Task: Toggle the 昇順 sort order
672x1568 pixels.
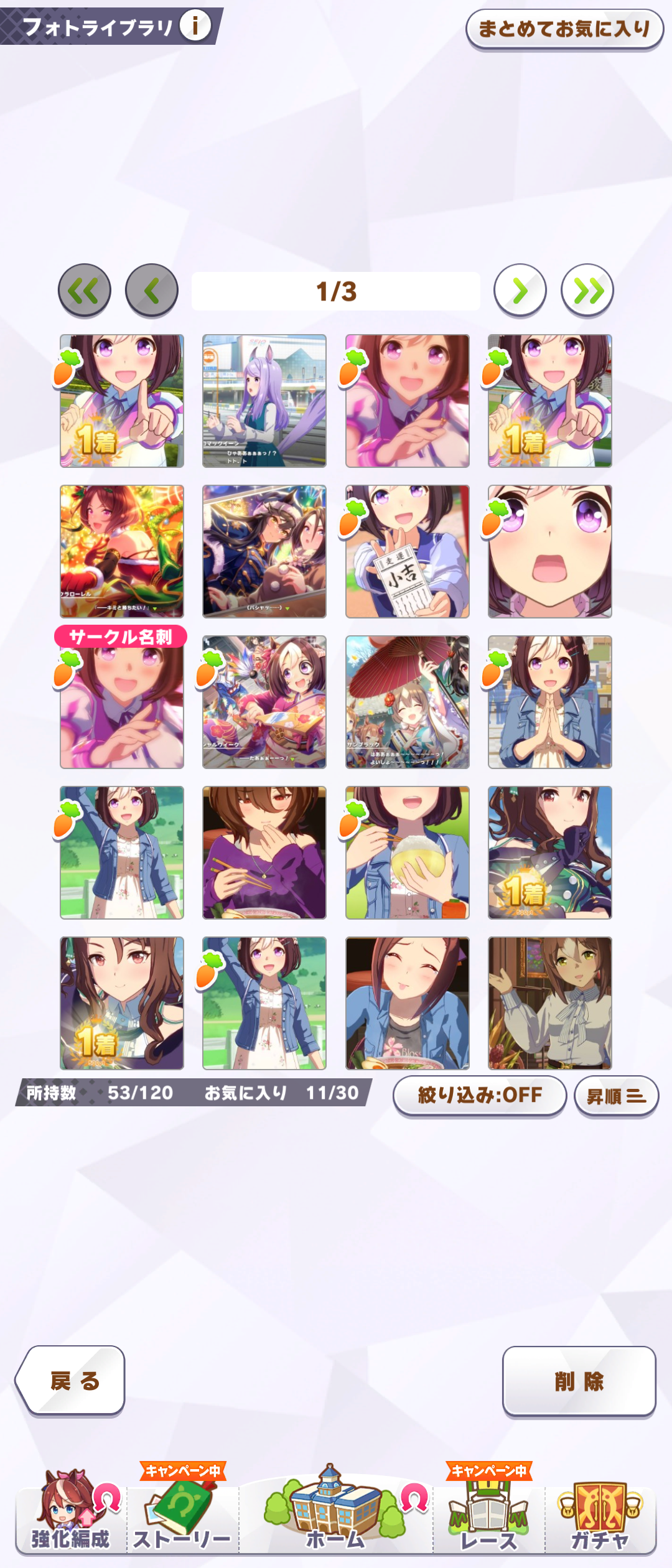Action: tap(615, 1096)
